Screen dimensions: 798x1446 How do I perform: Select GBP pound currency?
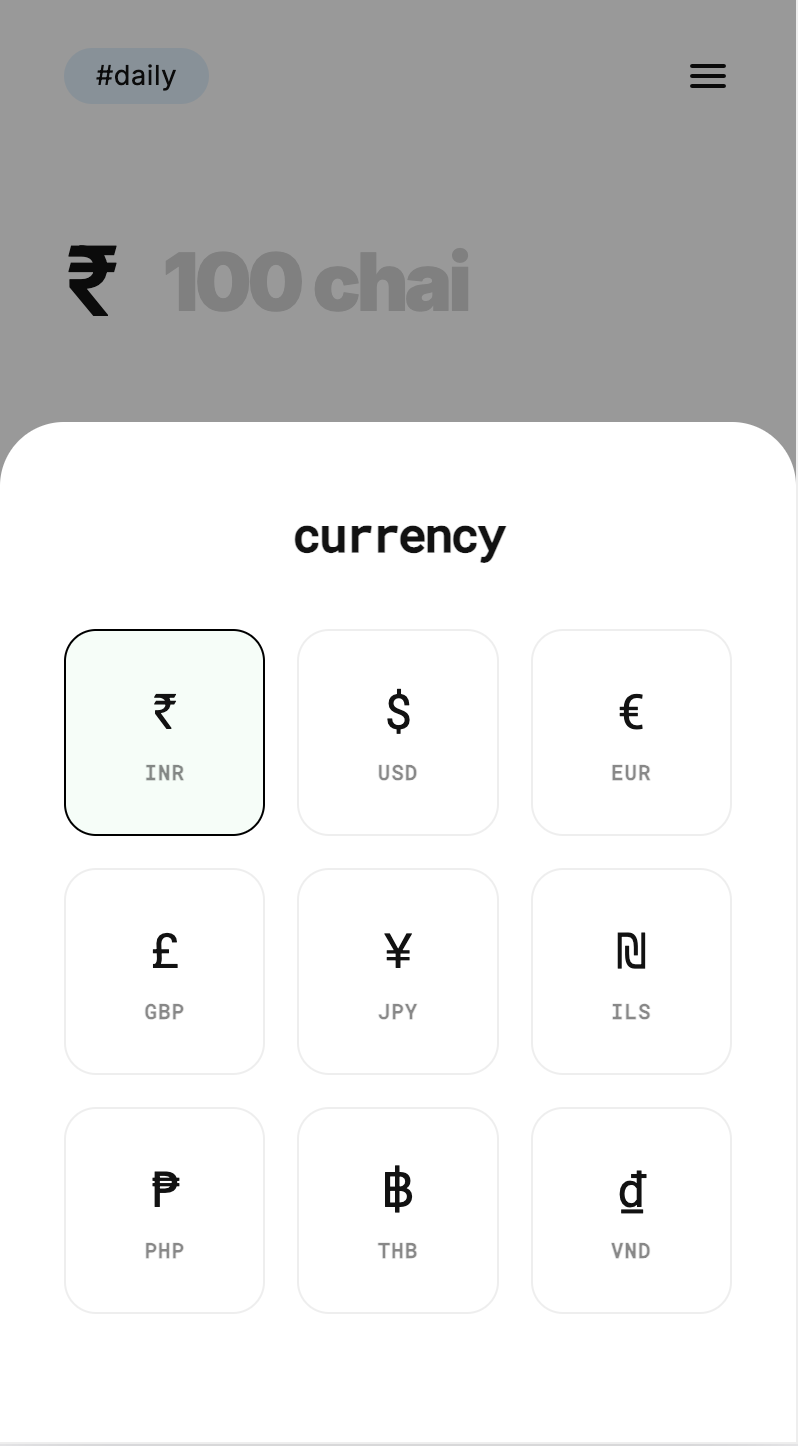(164, 971)
